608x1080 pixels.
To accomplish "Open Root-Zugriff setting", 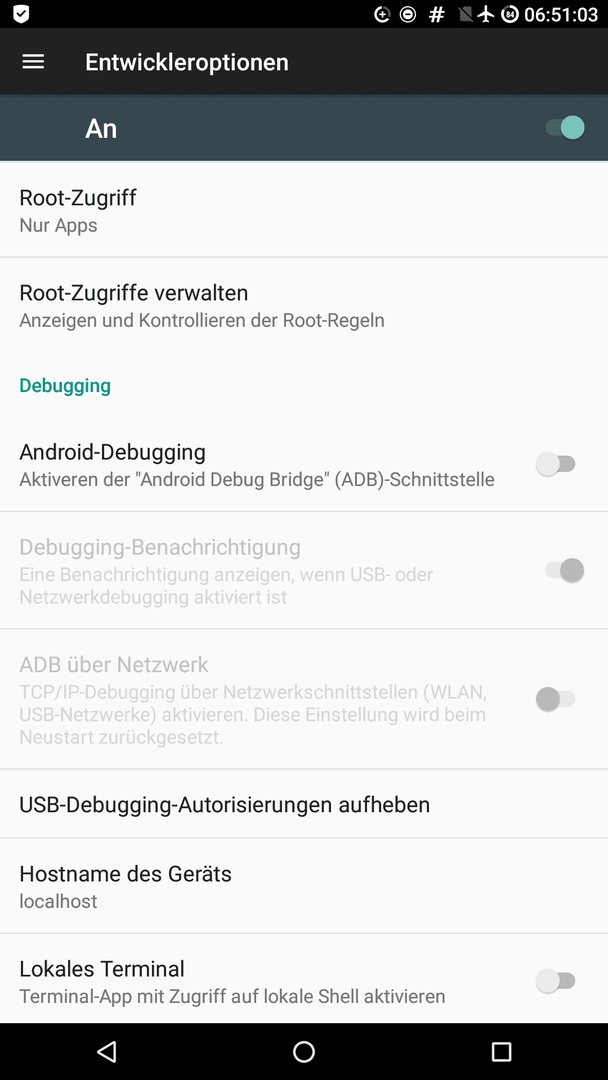I will pos(304,210).
